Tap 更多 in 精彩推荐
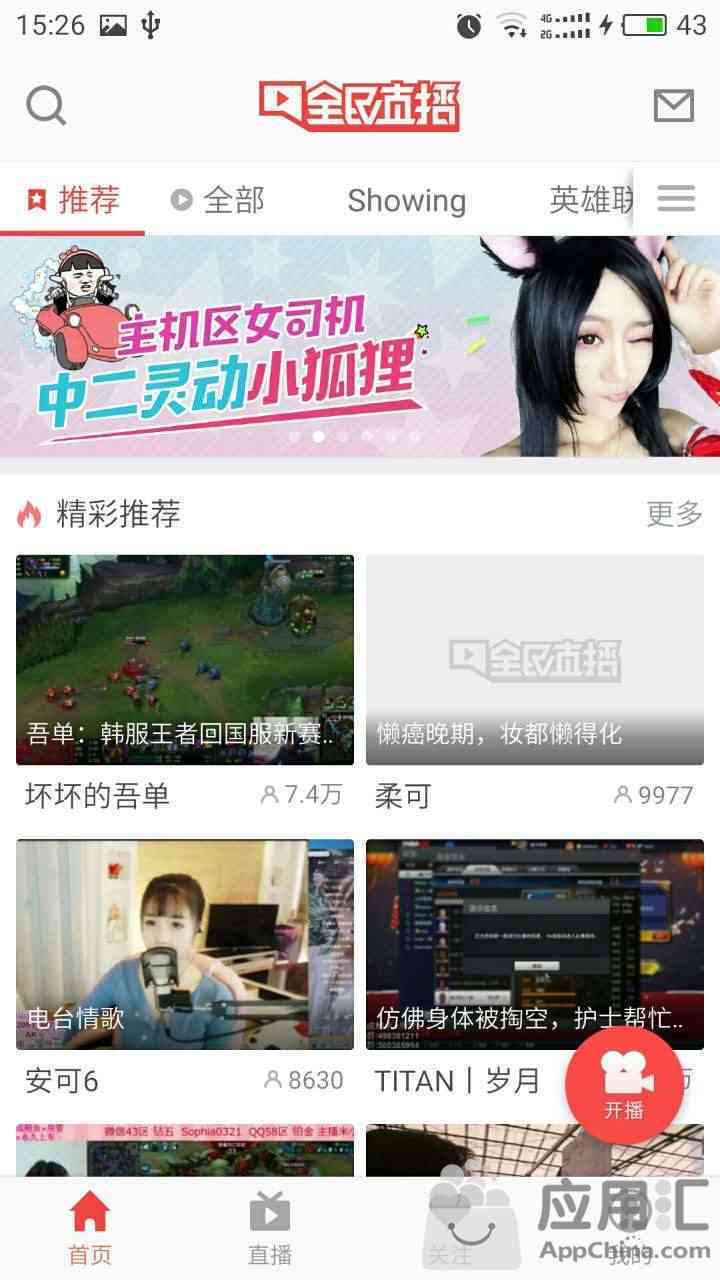 675,514
